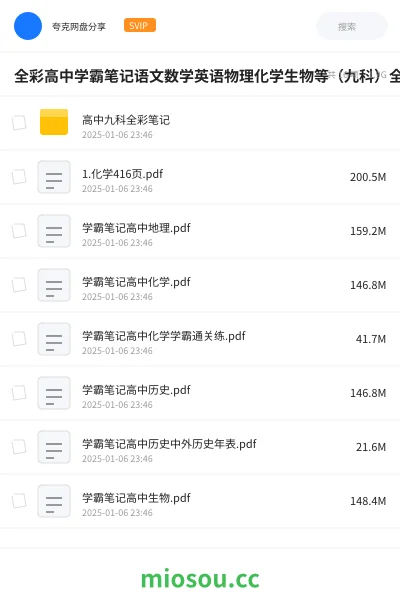Check the box beside 1.化学416页.pdf
This screenshot has height=600, width=400.
coord(19,177)
